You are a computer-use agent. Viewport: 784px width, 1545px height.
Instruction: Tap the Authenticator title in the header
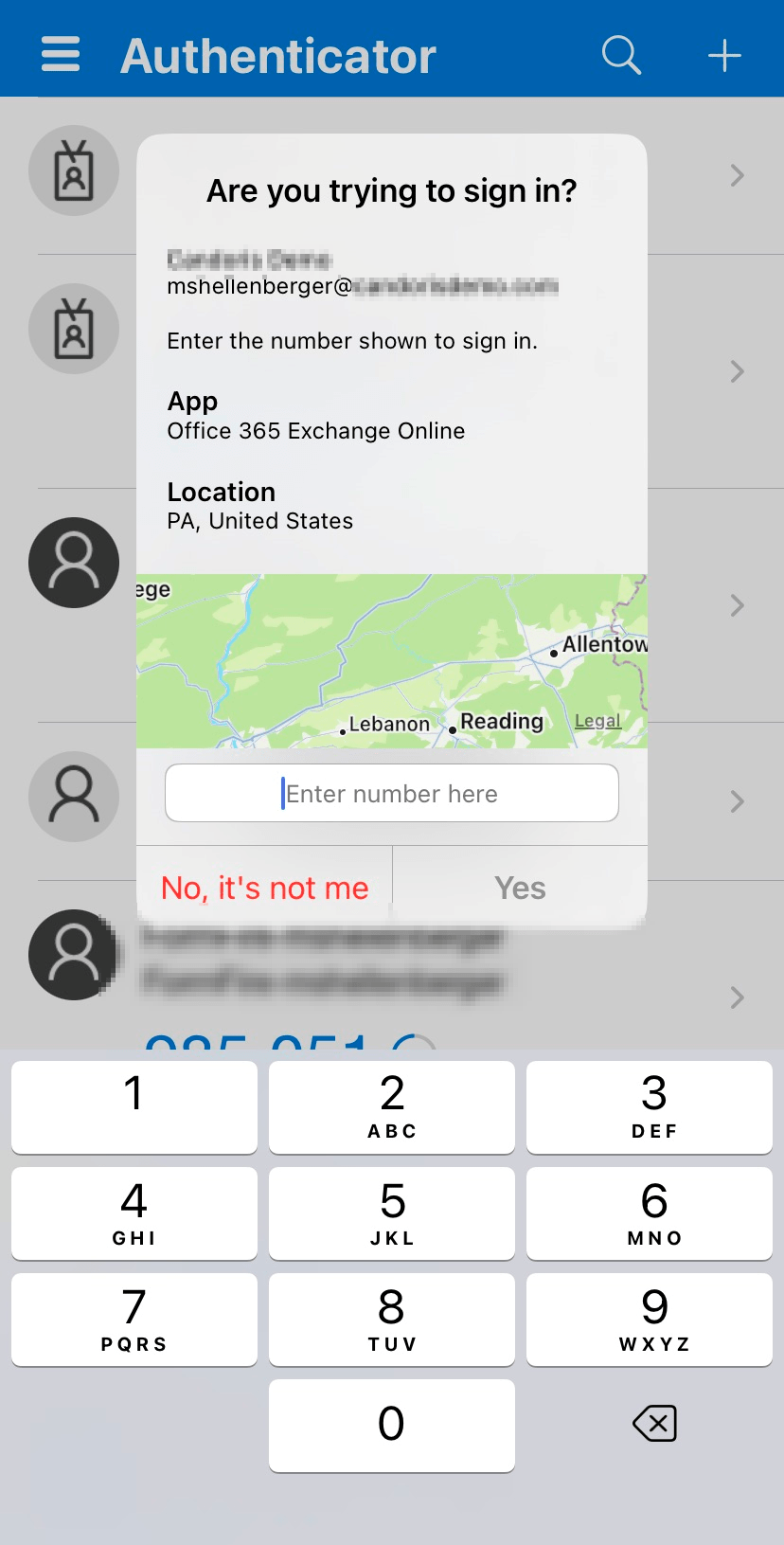pyautogui.click(x=277, y=54)
